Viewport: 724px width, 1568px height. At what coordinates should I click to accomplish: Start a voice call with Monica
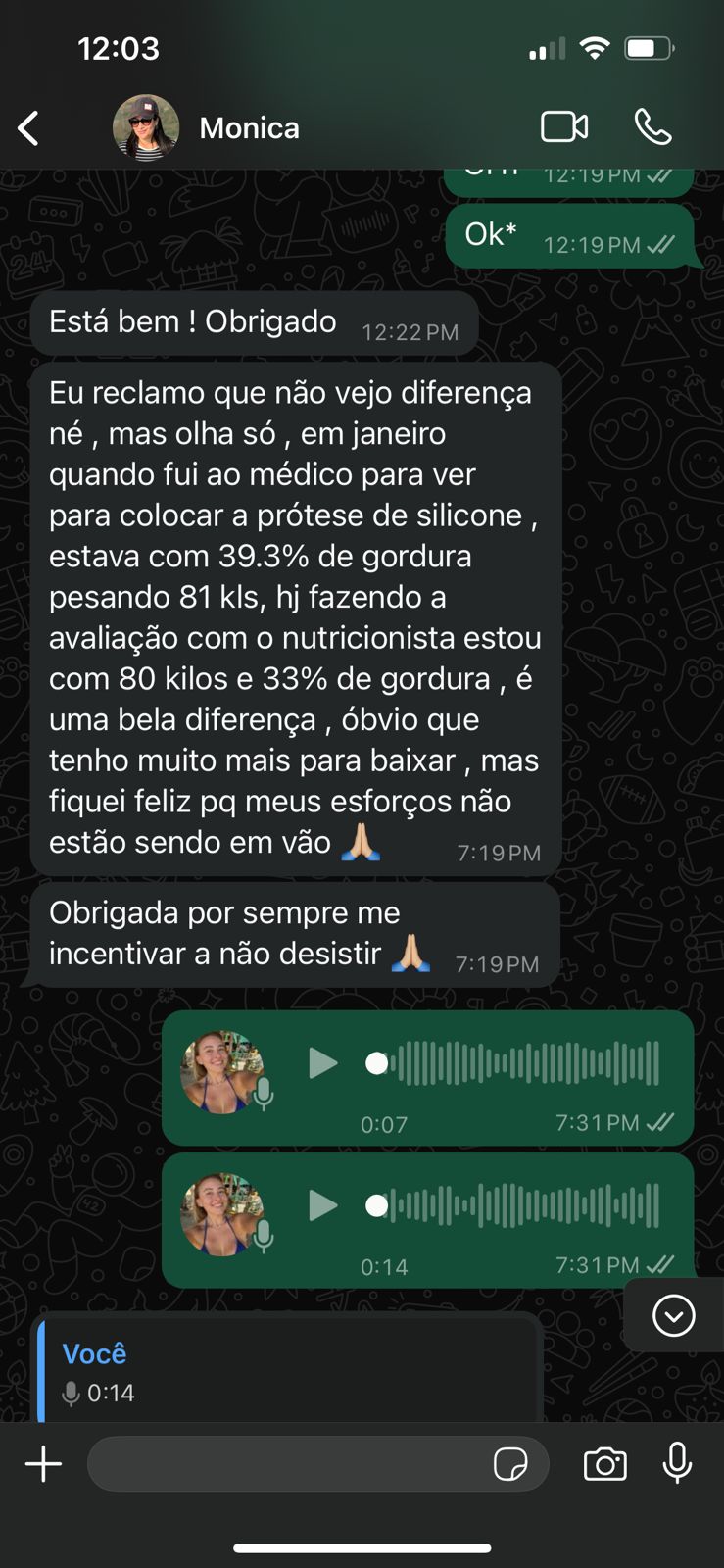coord(652,127)
